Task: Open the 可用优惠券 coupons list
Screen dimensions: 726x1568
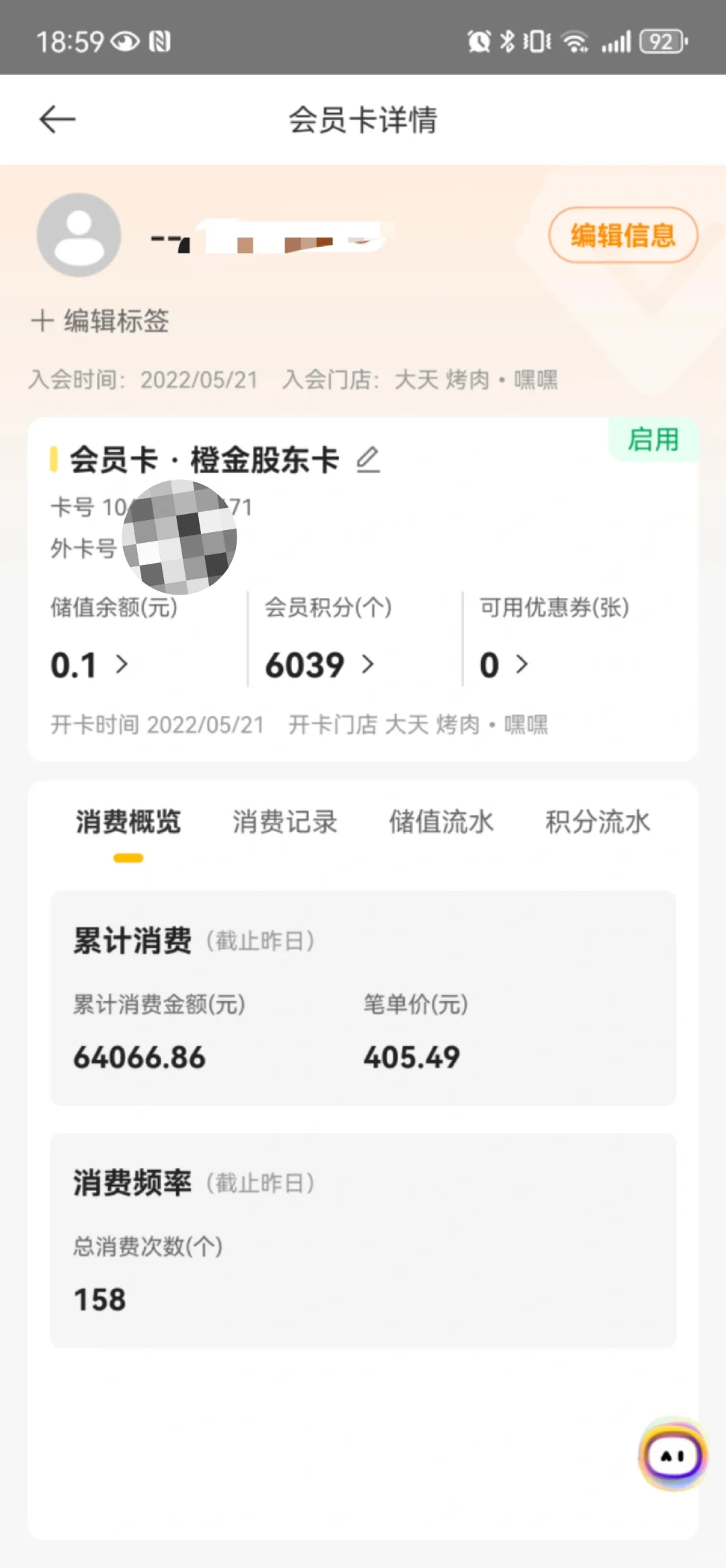Action: click(504, 665)
